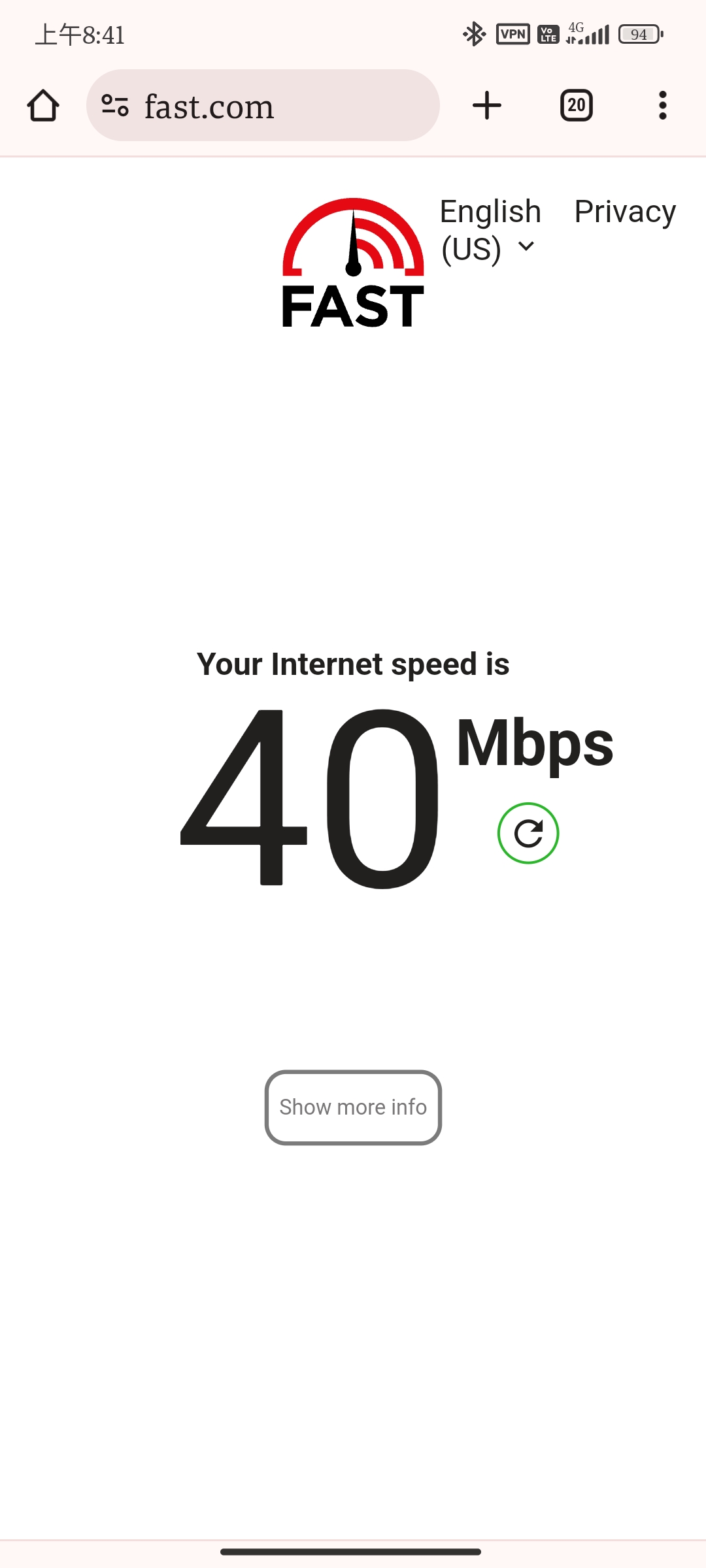Tap Show more info button
The width and height of the screenshot is (706, 1568).
click(353, 1107)
